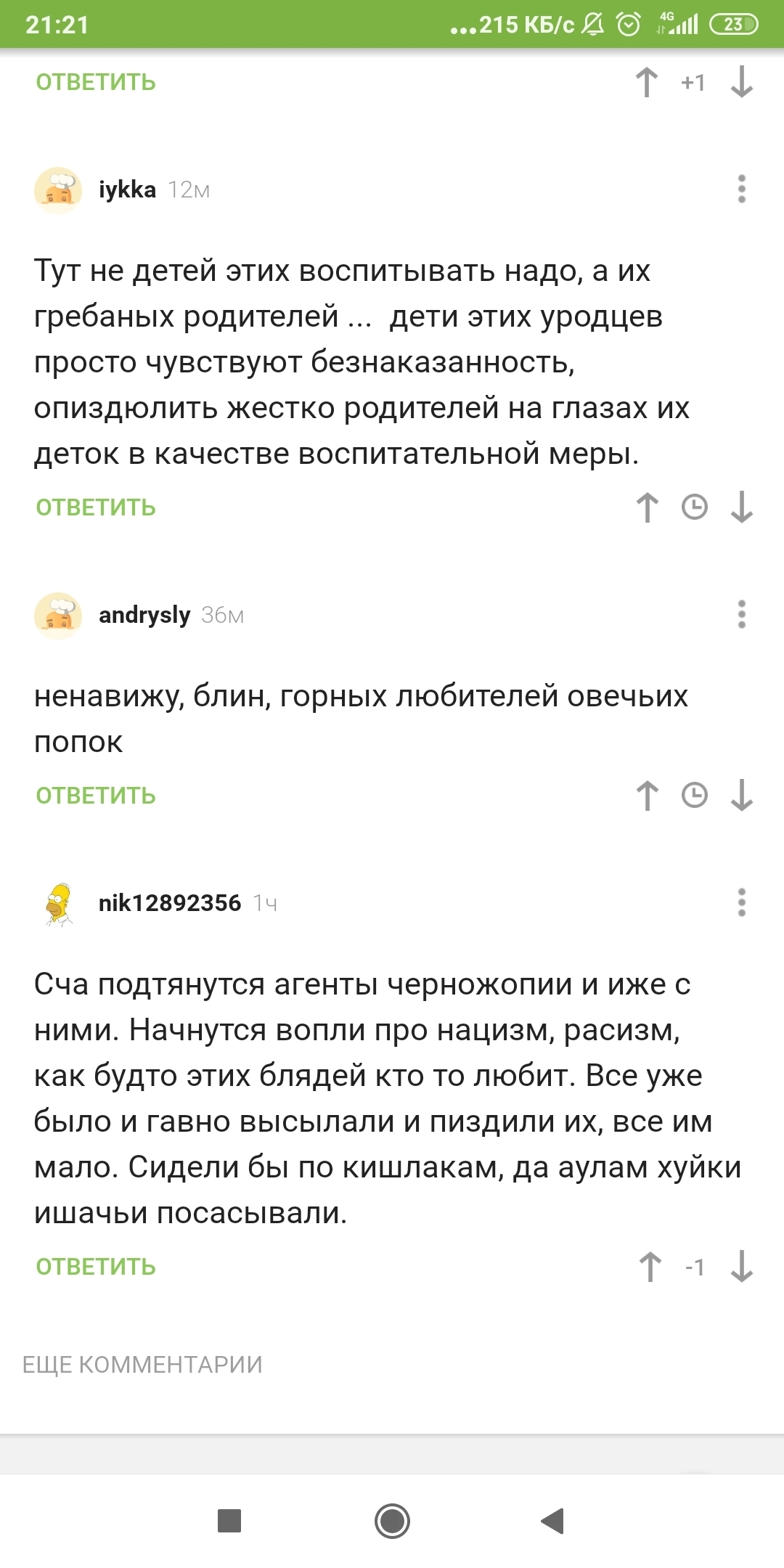
Task: Upvote the topmost comment with +1 rating
Action: [x=647, y=83]
